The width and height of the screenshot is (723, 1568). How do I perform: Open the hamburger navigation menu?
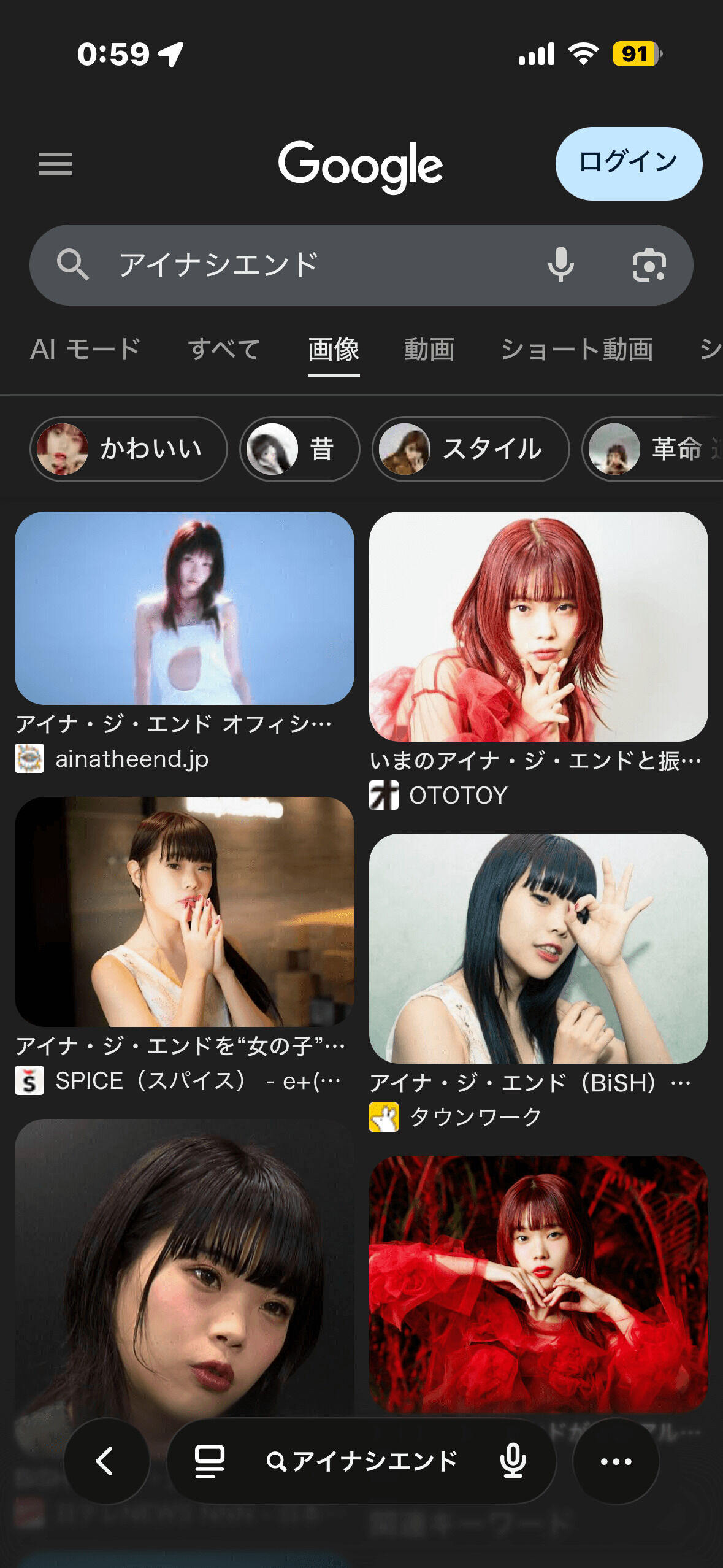tap(55, 163)
